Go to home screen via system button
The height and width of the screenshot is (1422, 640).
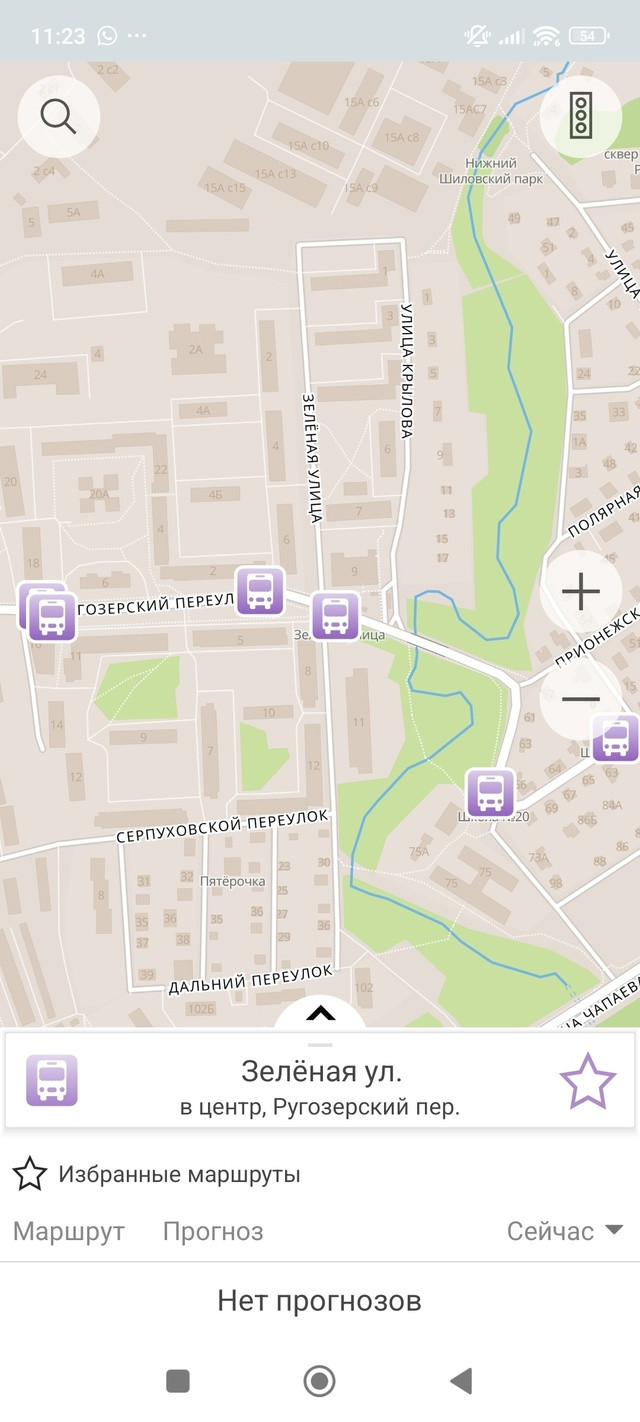point(319,1381)
